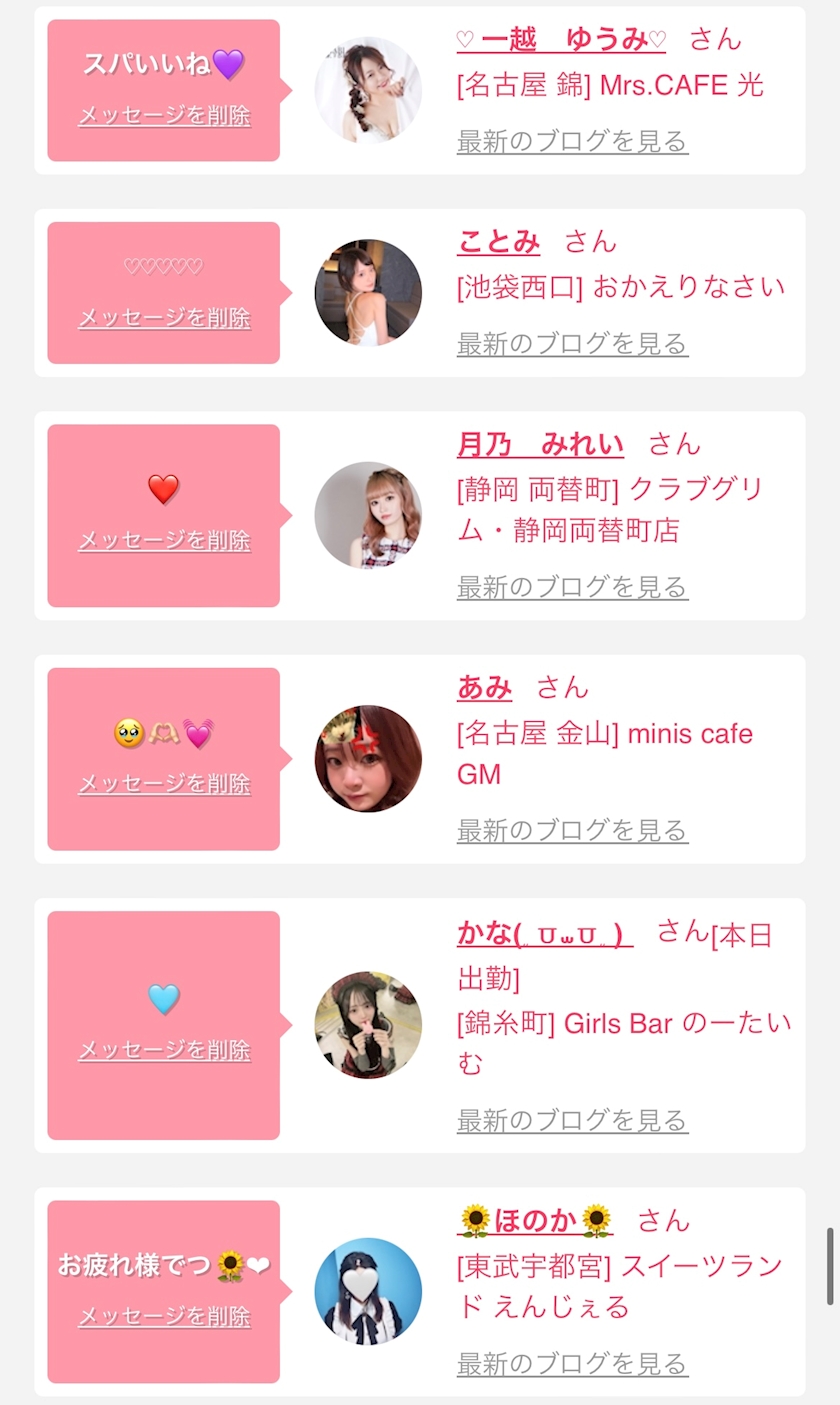
Task: View latest blog of あみ
Action: click(x=572, y=831)
